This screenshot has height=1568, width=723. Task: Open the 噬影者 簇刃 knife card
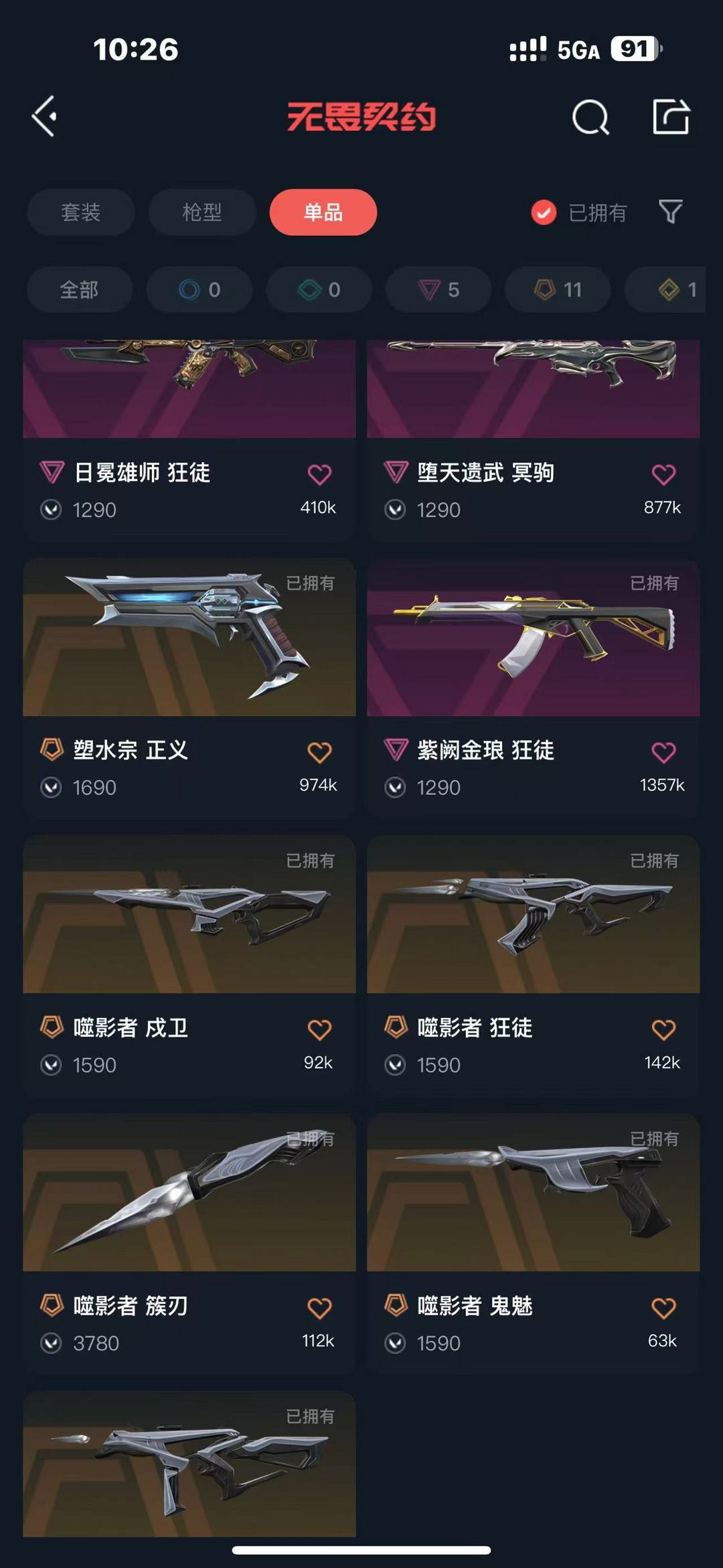[189, 1244]
